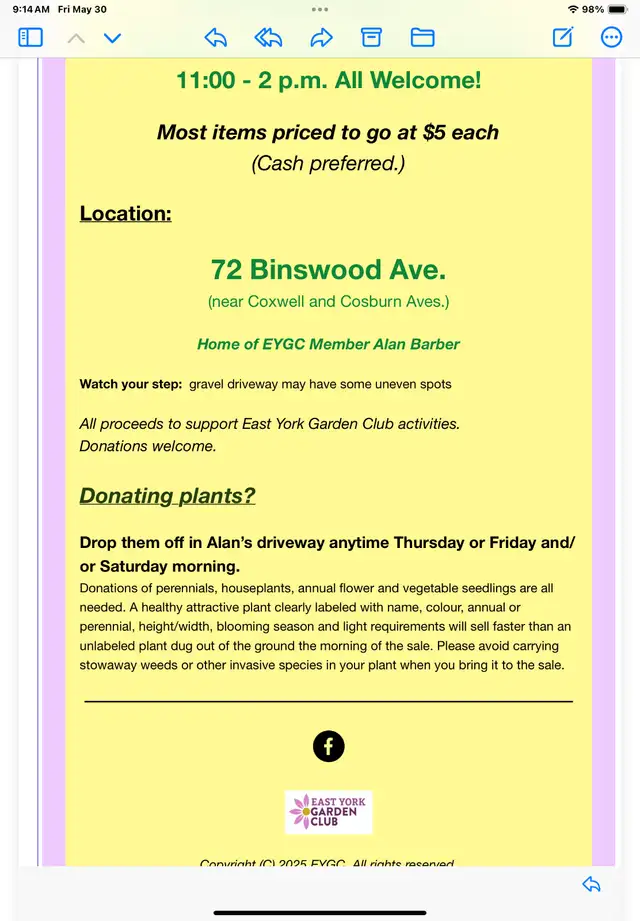Screen dimensions: 640x921
Task: Reply to this email
Action: pyautogui.click(x=215, y=38)
